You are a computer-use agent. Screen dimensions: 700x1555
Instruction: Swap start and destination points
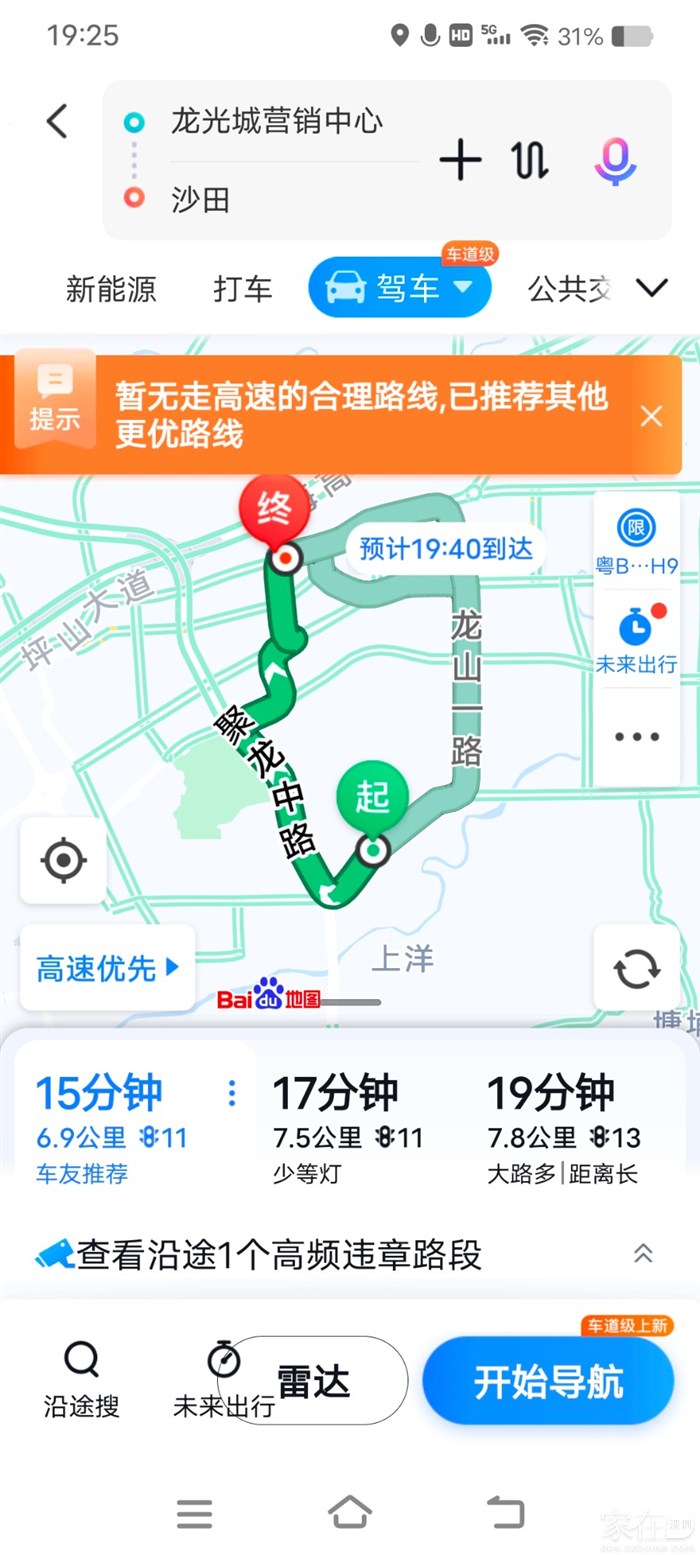pos(530,160)
